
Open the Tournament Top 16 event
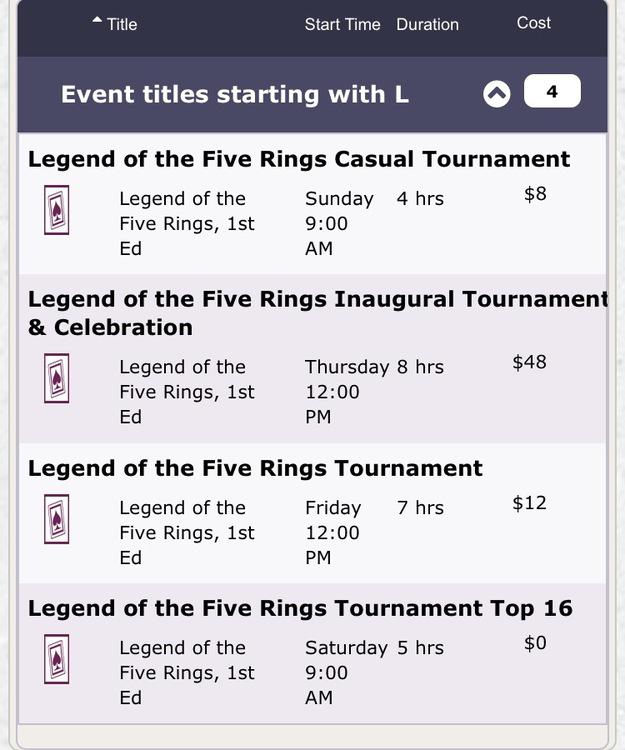click(x=300, y=608)
